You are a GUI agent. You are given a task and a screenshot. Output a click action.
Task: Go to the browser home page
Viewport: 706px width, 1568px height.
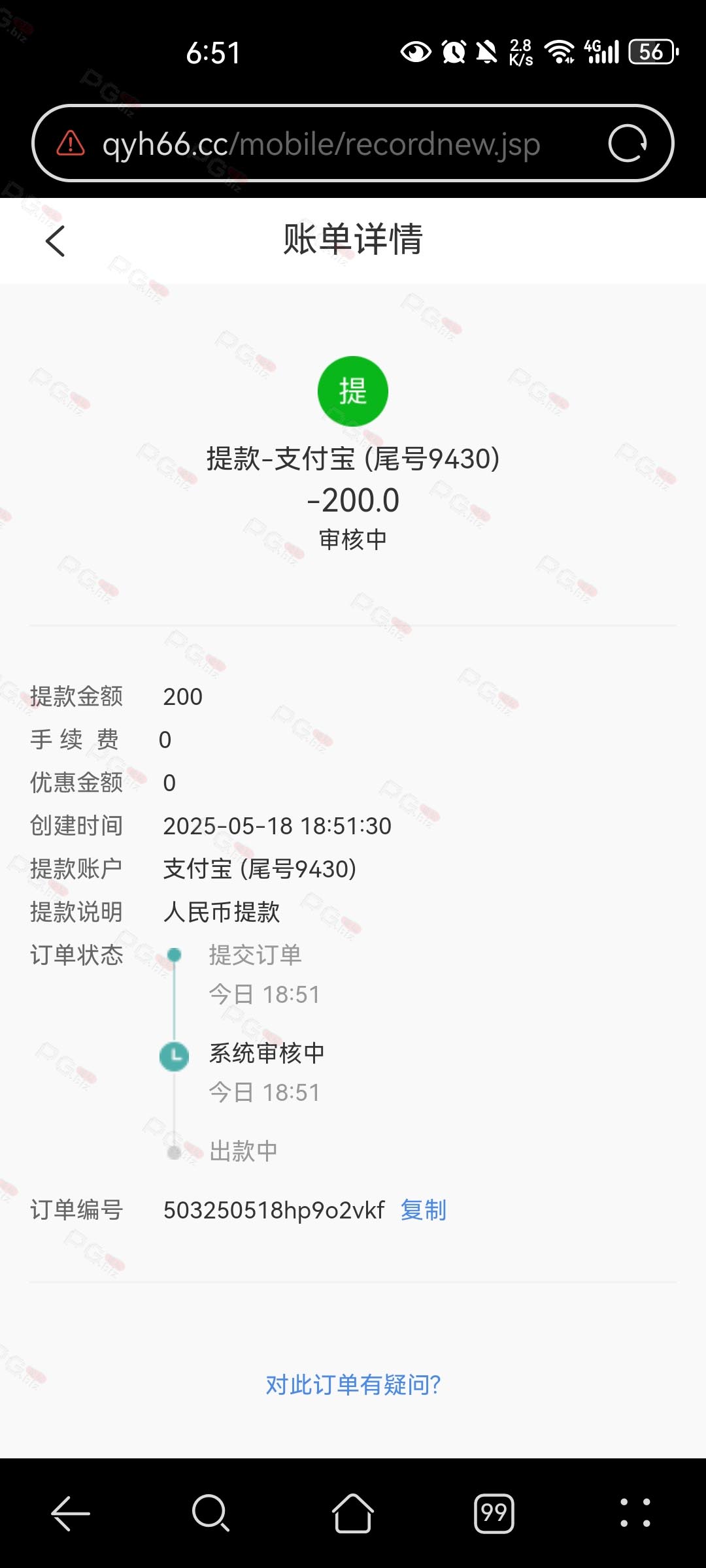click(352, 1512)
